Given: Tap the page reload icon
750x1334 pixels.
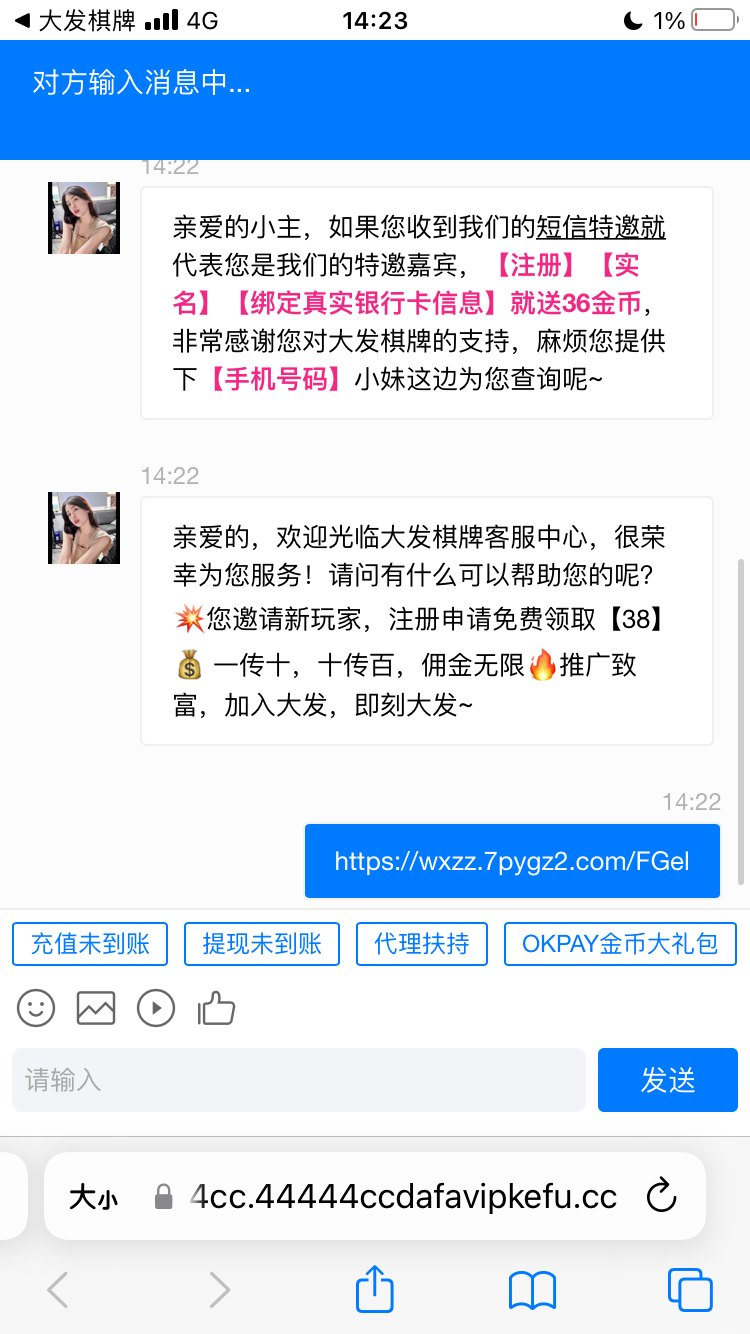Looking at the screenshot, I should click(662, 1196).
